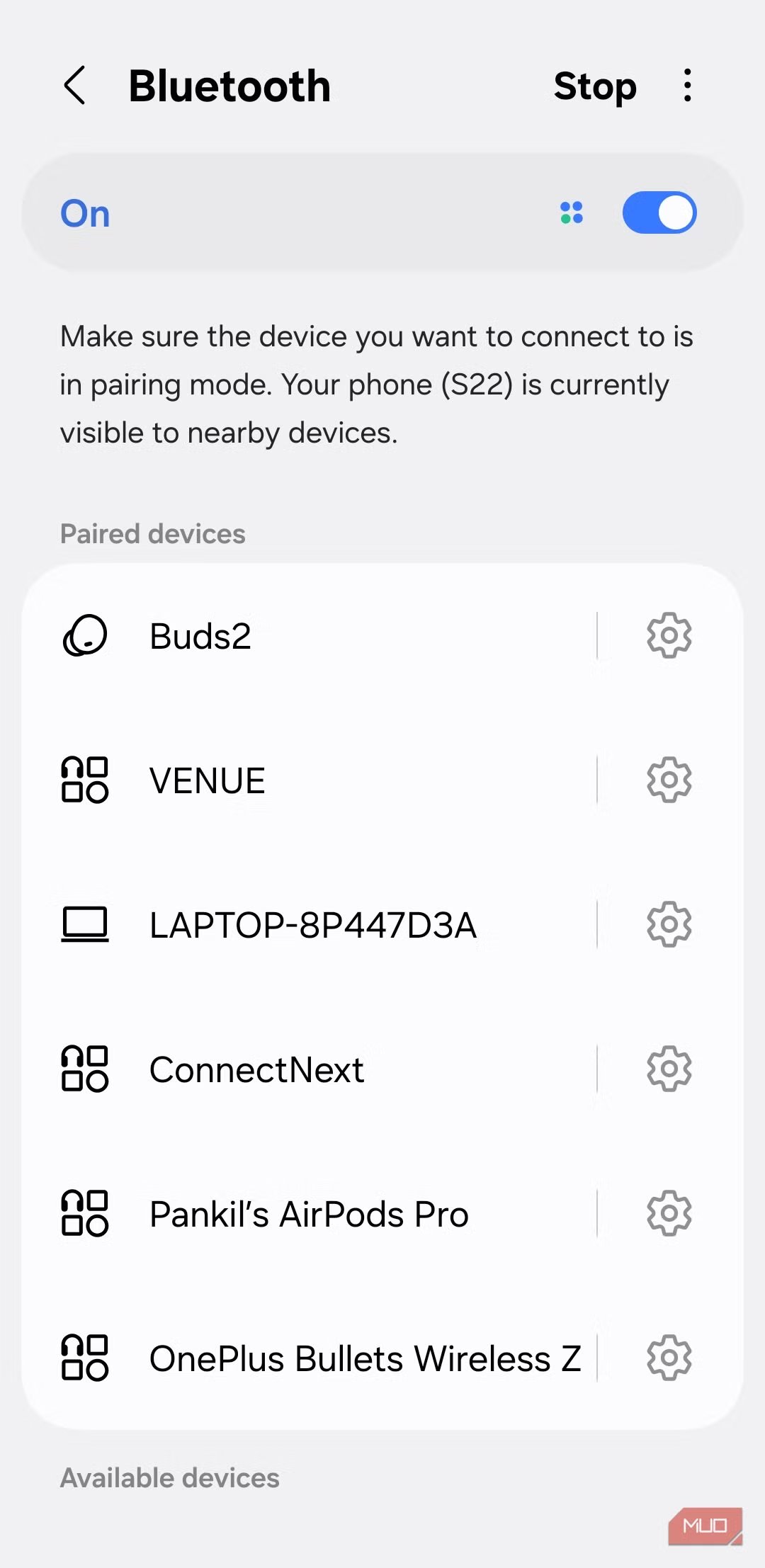Stop scanning for Bluetooth devices
Screen dimensions: 765x1568
coord(594,86)
